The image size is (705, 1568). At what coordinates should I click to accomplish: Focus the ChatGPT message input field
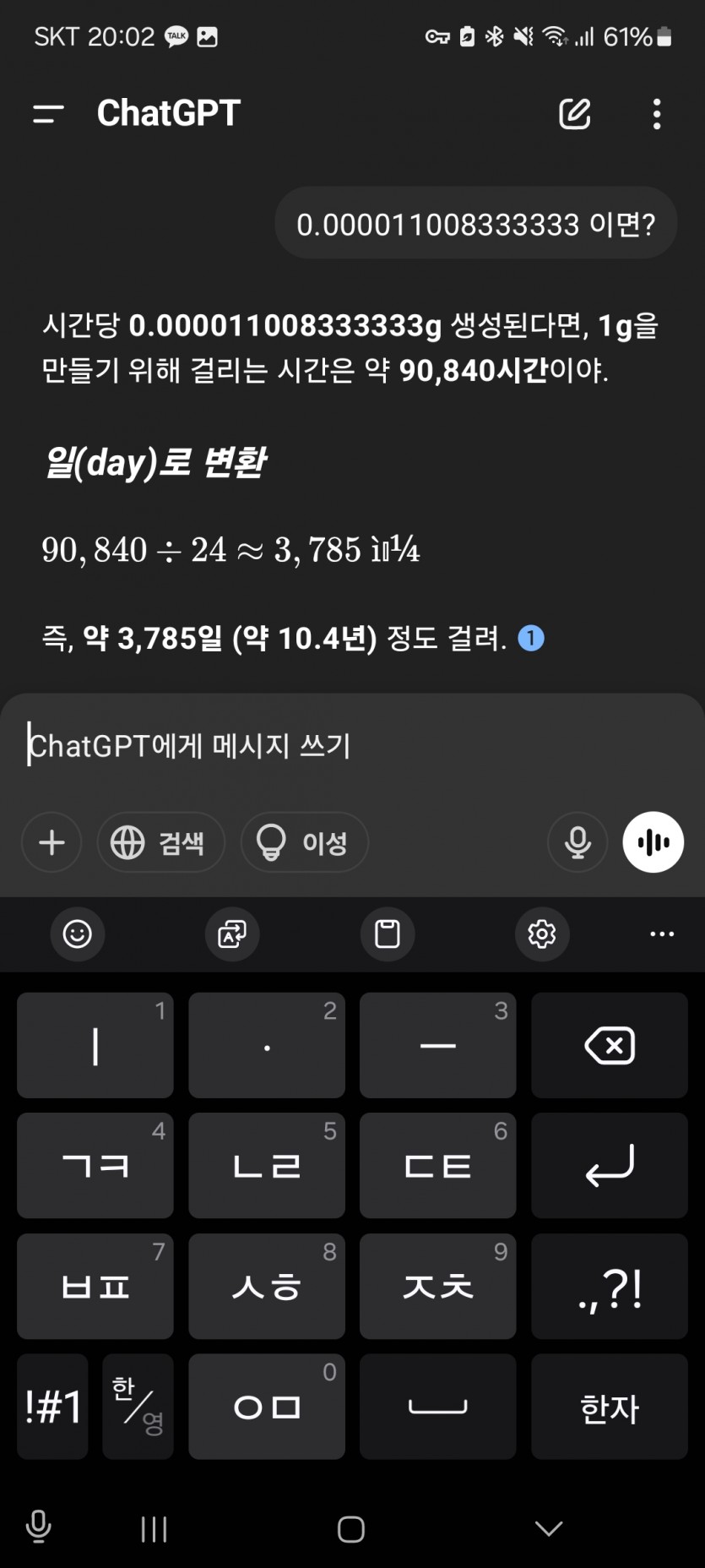click(x=352, y=746)
